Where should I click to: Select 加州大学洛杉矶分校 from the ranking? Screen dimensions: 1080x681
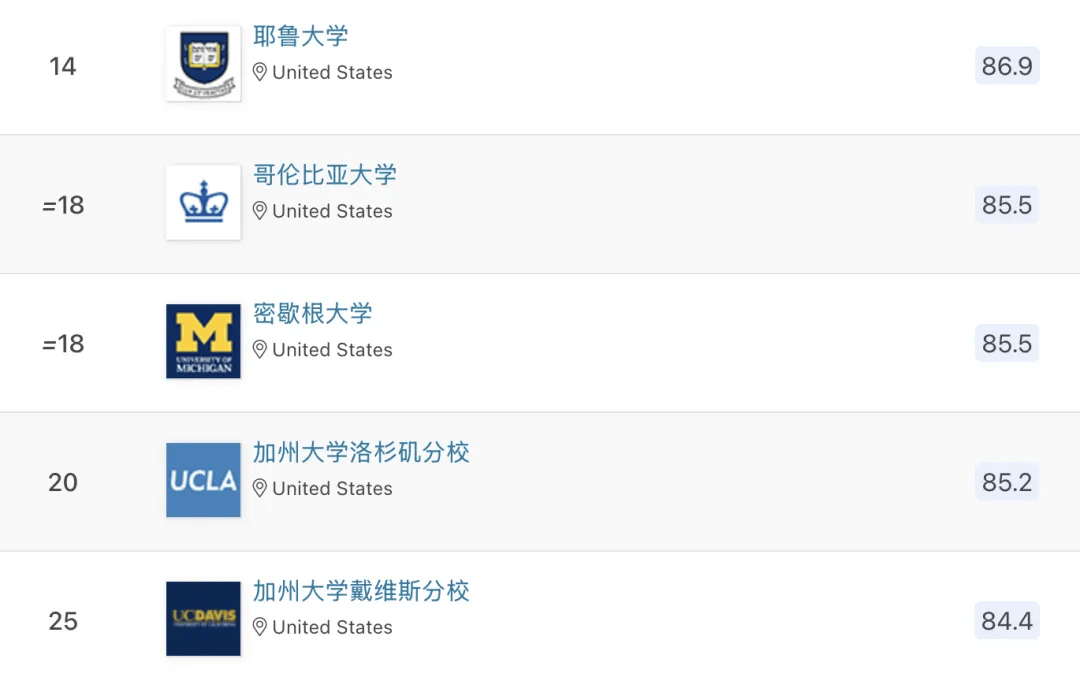click(360, 452)
